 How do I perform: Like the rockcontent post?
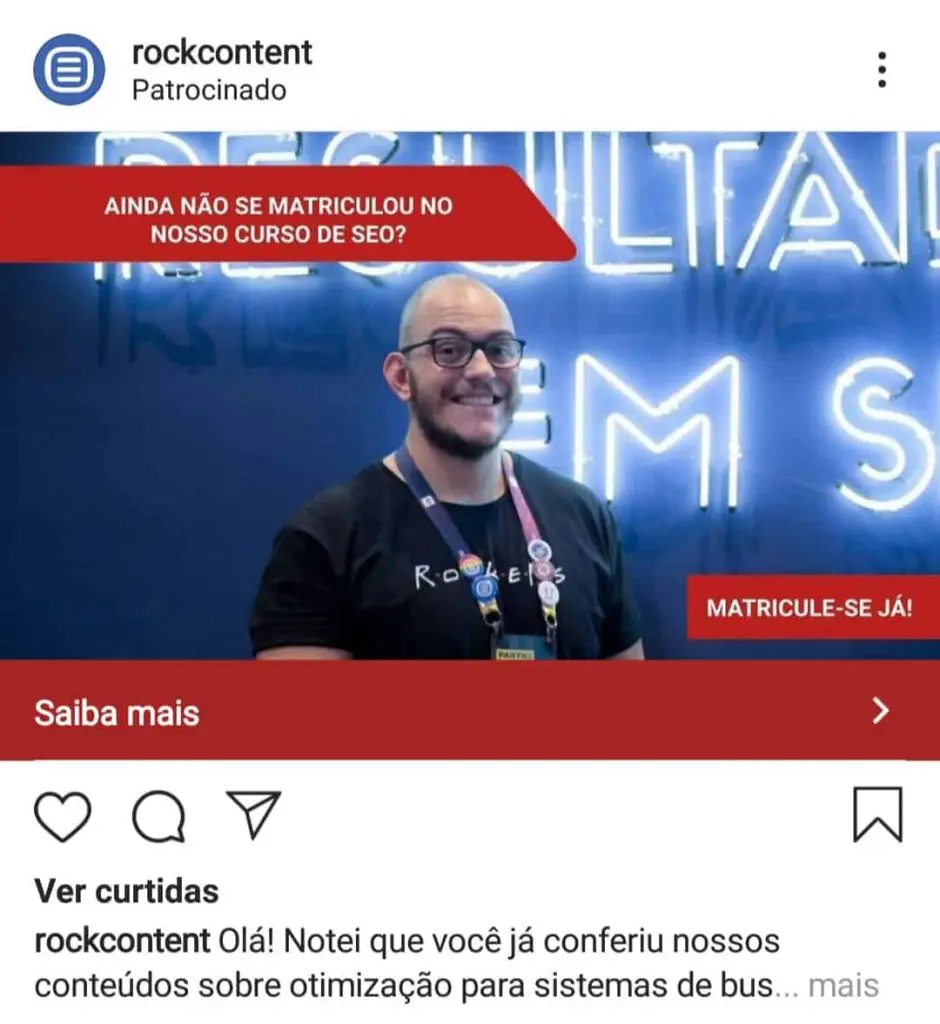point(63,815)
